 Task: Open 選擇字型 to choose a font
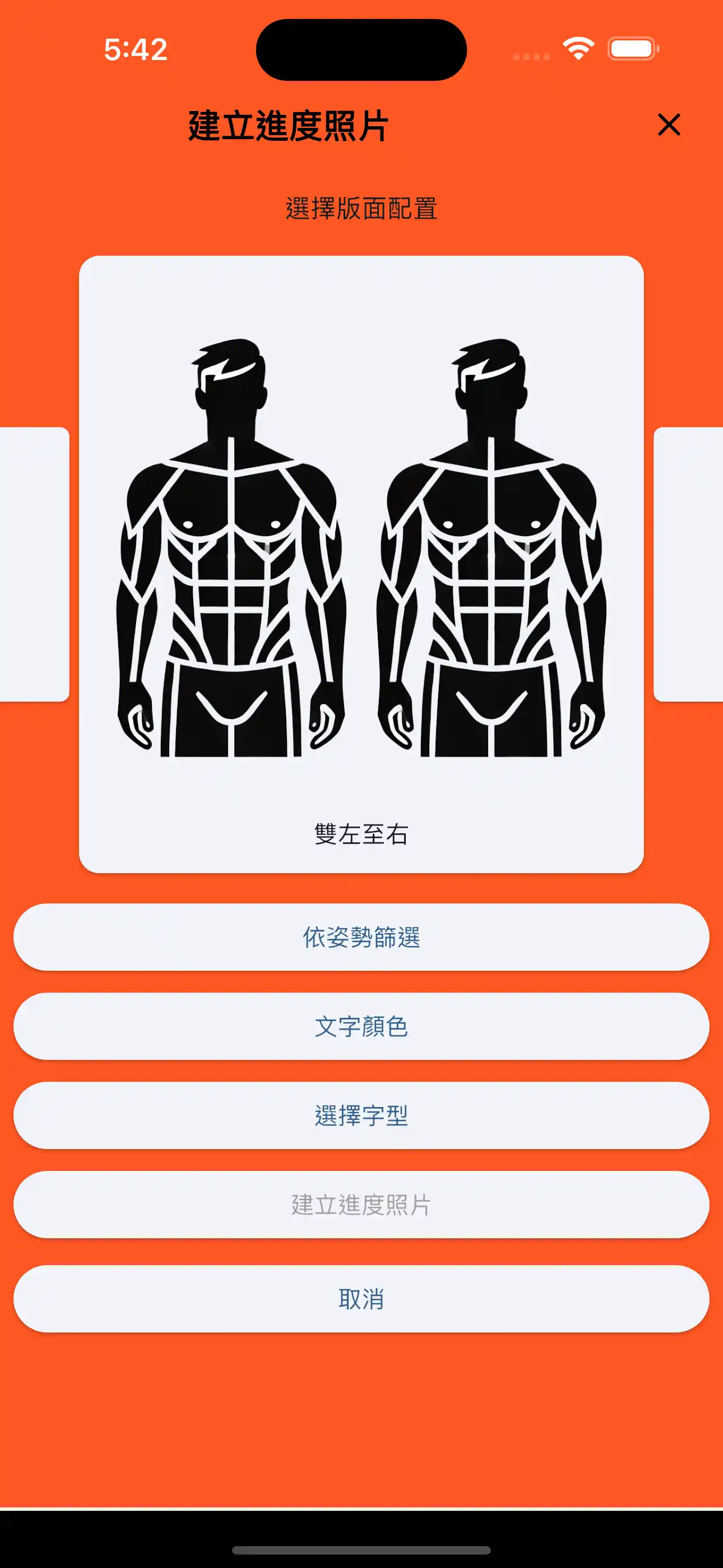click(361, 1115)
